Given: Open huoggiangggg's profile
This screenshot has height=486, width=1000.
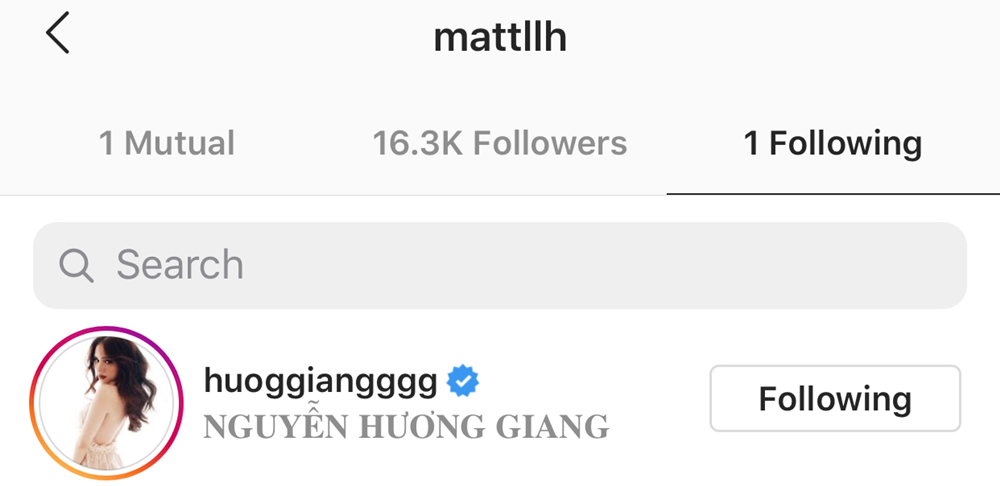Looking at the screenshot, I should [x=320, y=381].
